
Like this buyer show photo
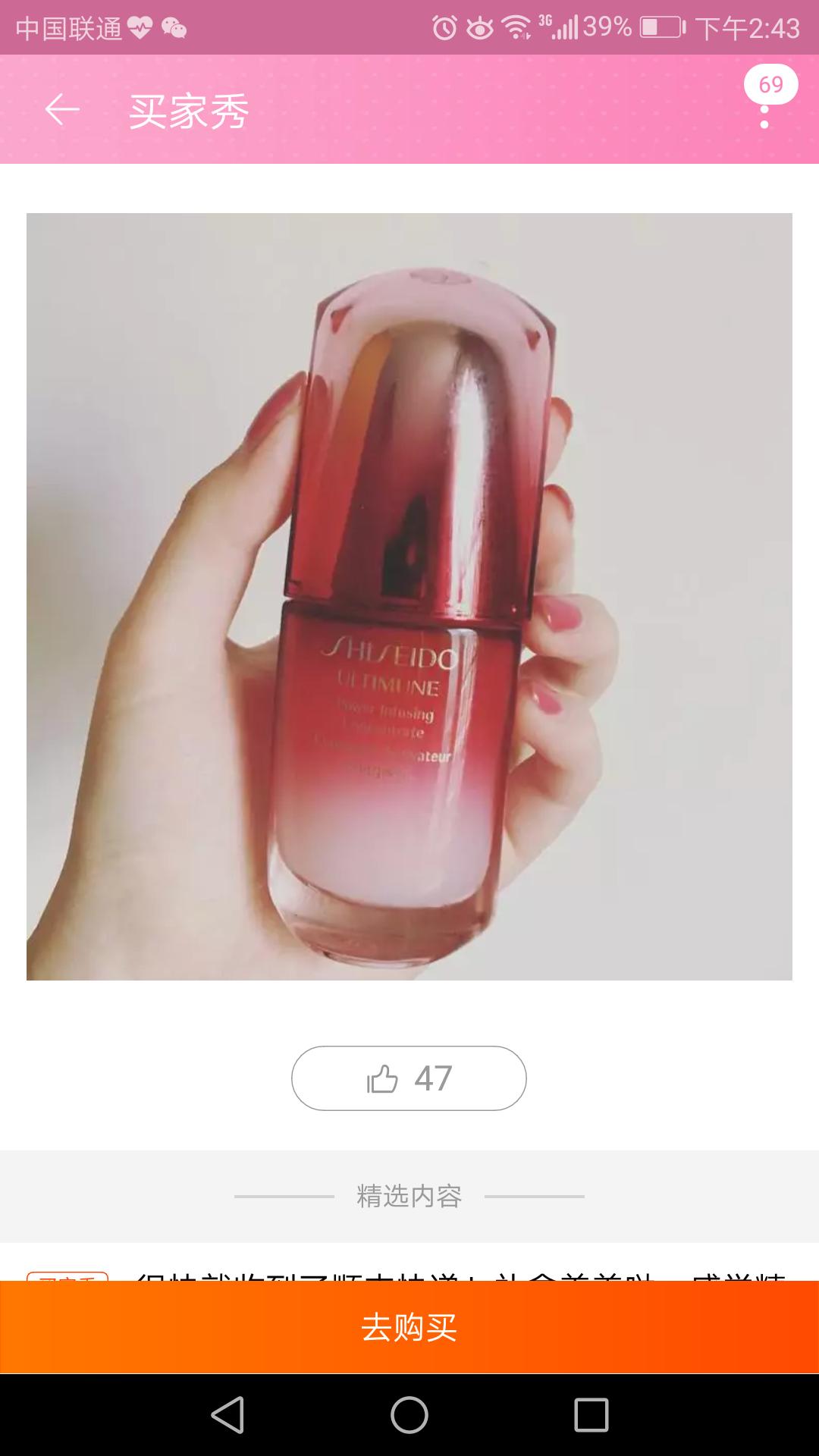[x=409, y=1078]
